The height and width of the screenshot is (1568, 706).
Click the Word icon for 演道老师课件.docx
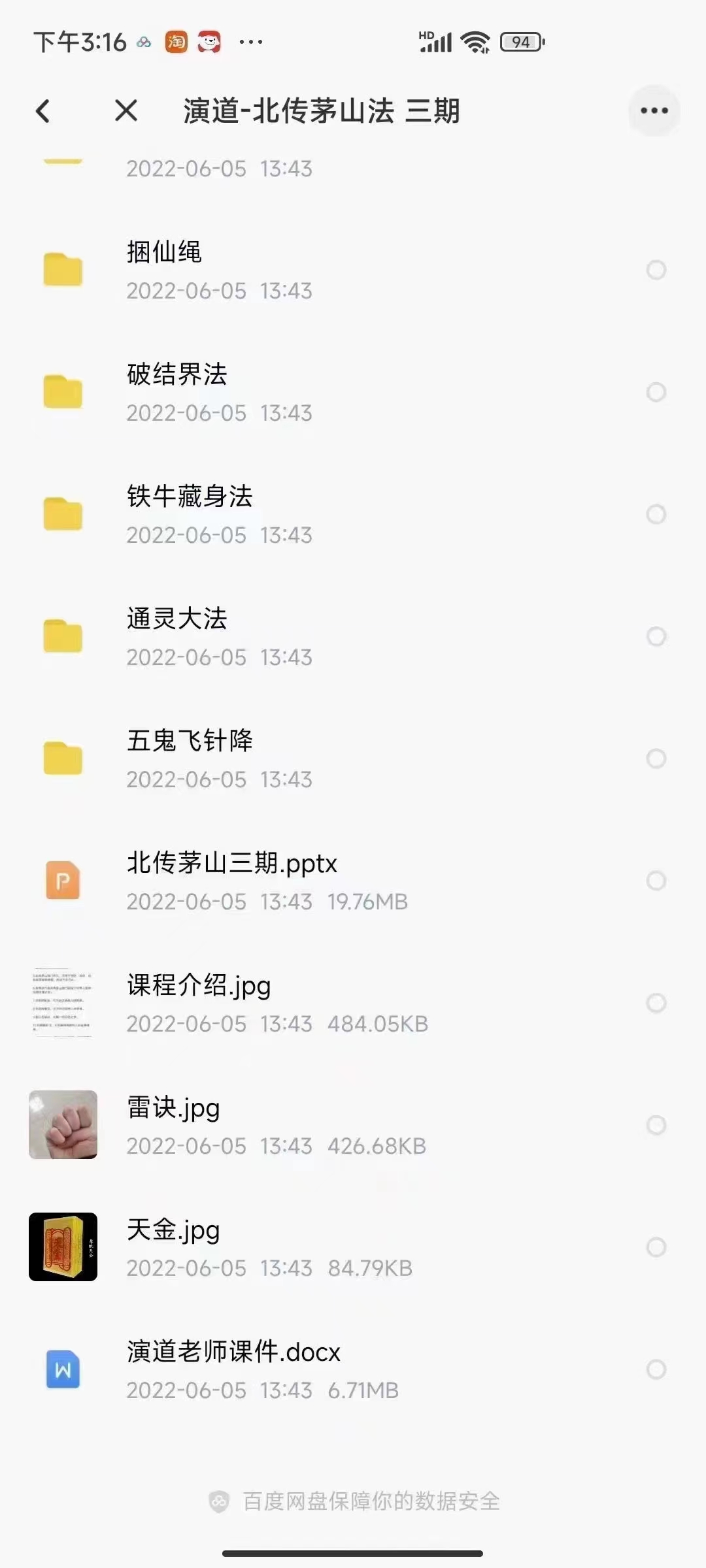point(63,1370)
